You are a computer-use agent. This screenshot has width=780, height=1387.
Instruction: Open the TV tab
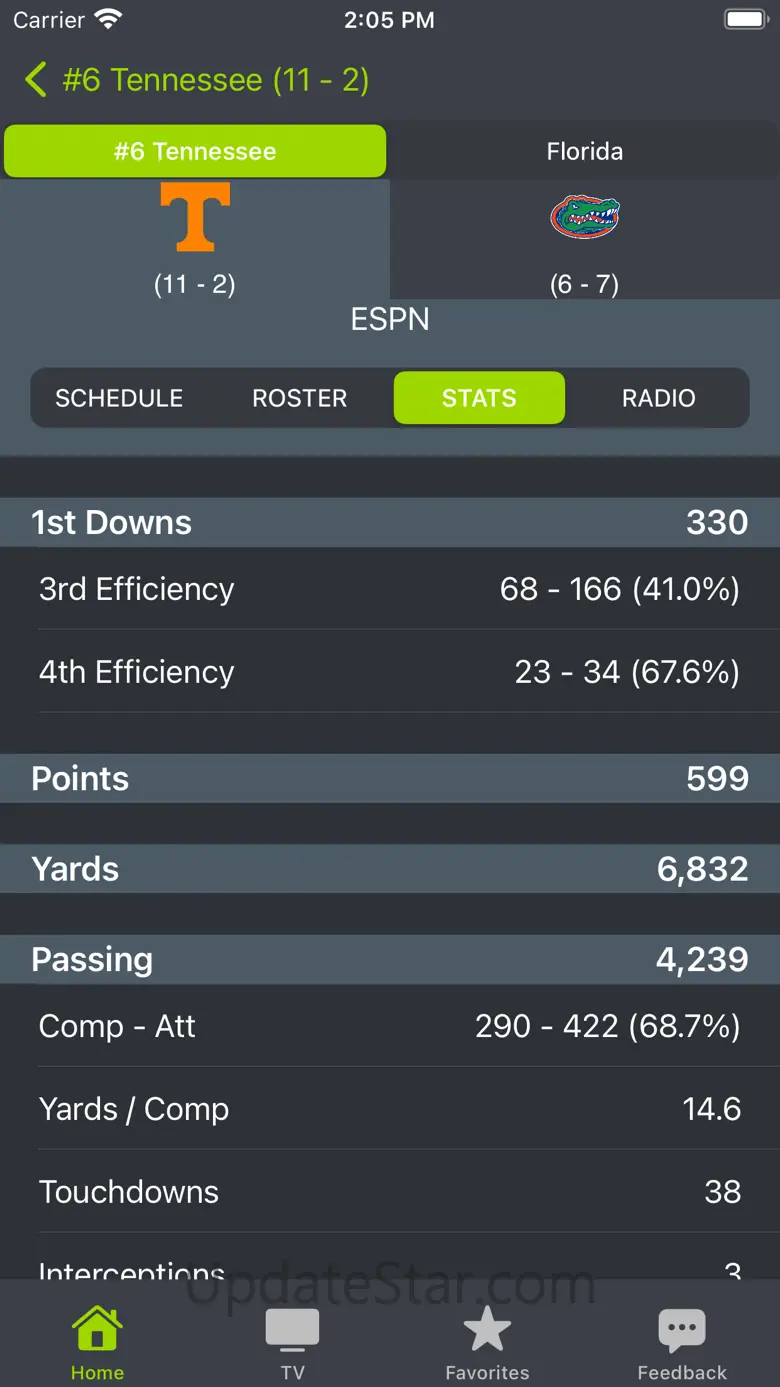292,1343
